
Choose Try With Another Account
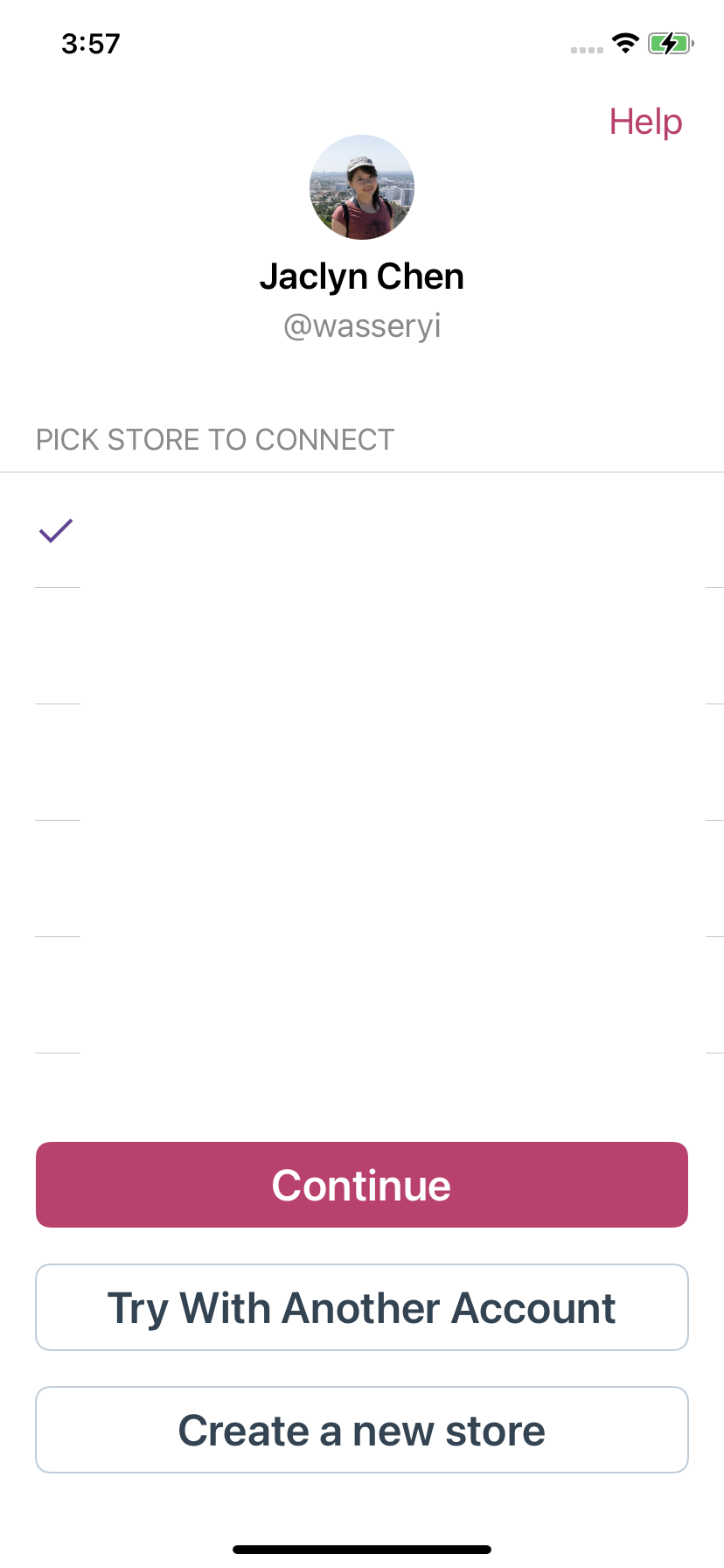click(x=362, y=1307)
